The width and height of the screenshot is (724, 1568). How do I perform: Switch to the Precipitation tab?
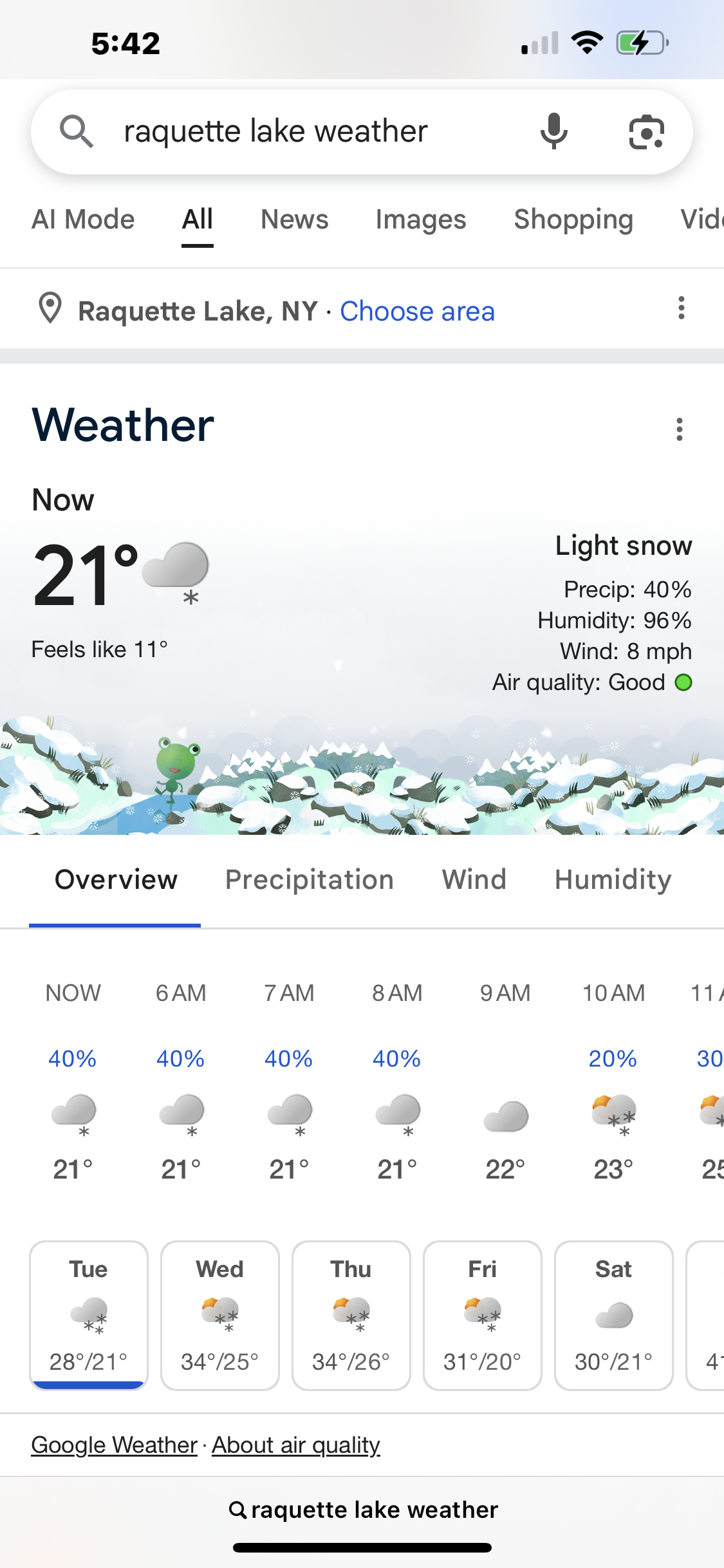pyautogui.click(x=309, y=880)
